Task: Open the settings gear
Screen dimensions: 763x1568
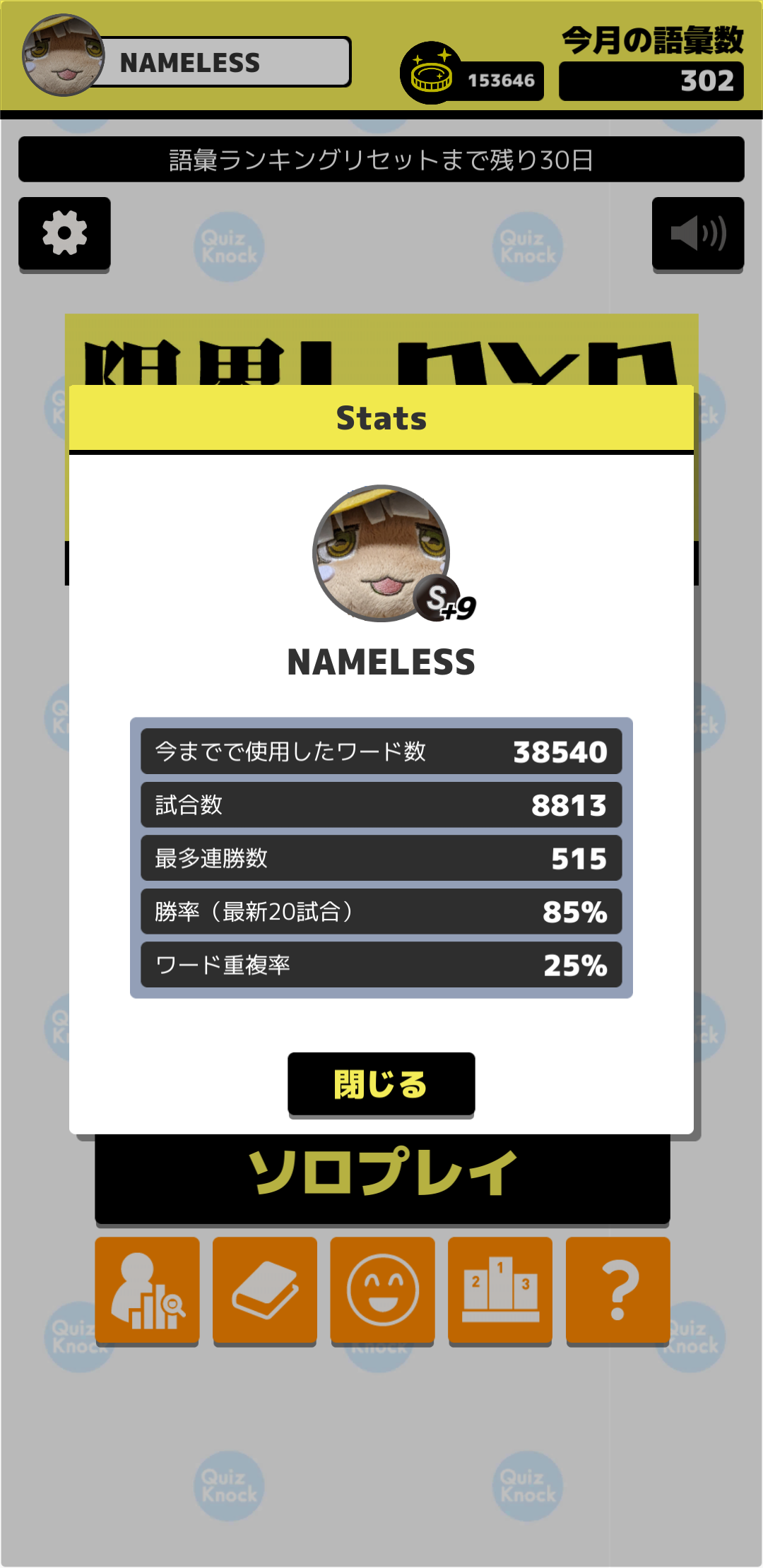Action: (x=64, y=233)
